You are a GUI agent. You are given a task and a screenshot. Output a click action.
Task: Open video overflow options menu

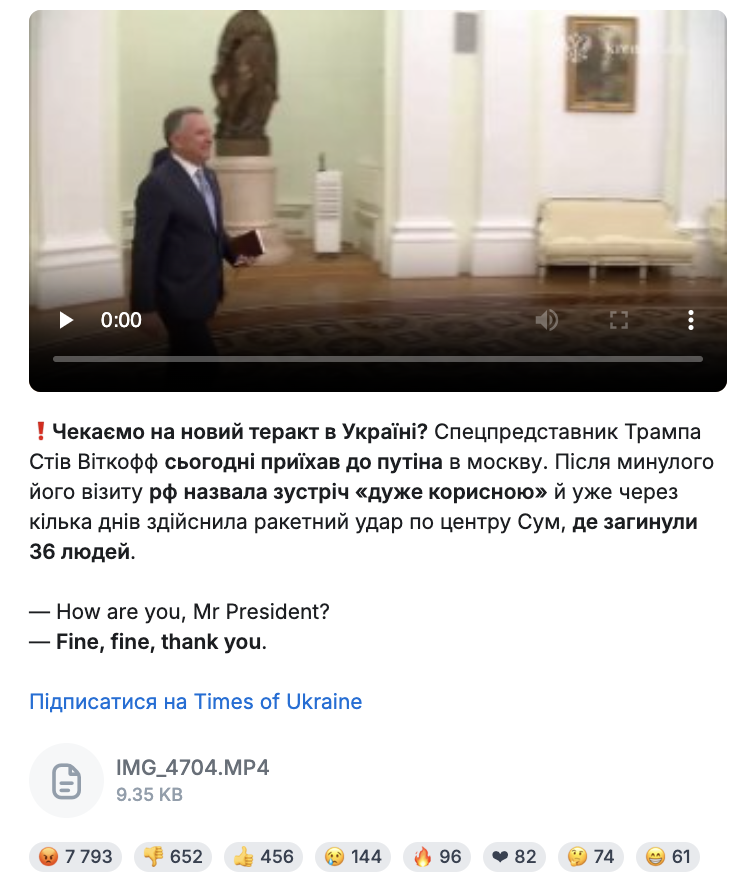[690, 320]
